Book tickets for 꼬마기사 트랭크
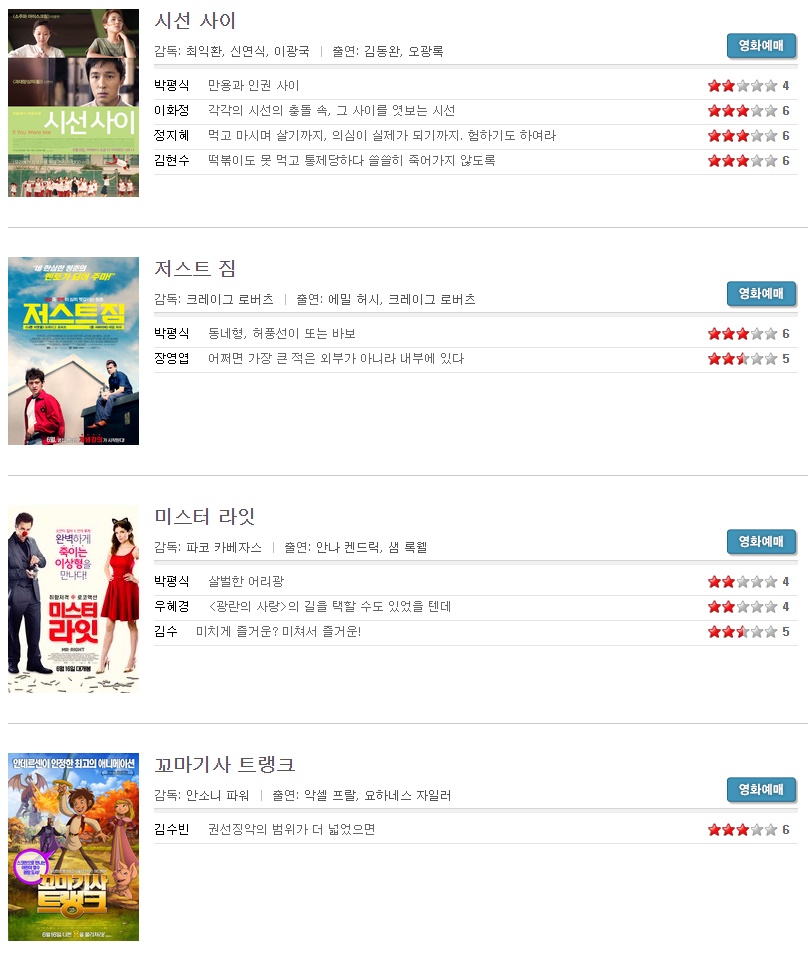Screen dimensions: 808x954 click(761, 789)
